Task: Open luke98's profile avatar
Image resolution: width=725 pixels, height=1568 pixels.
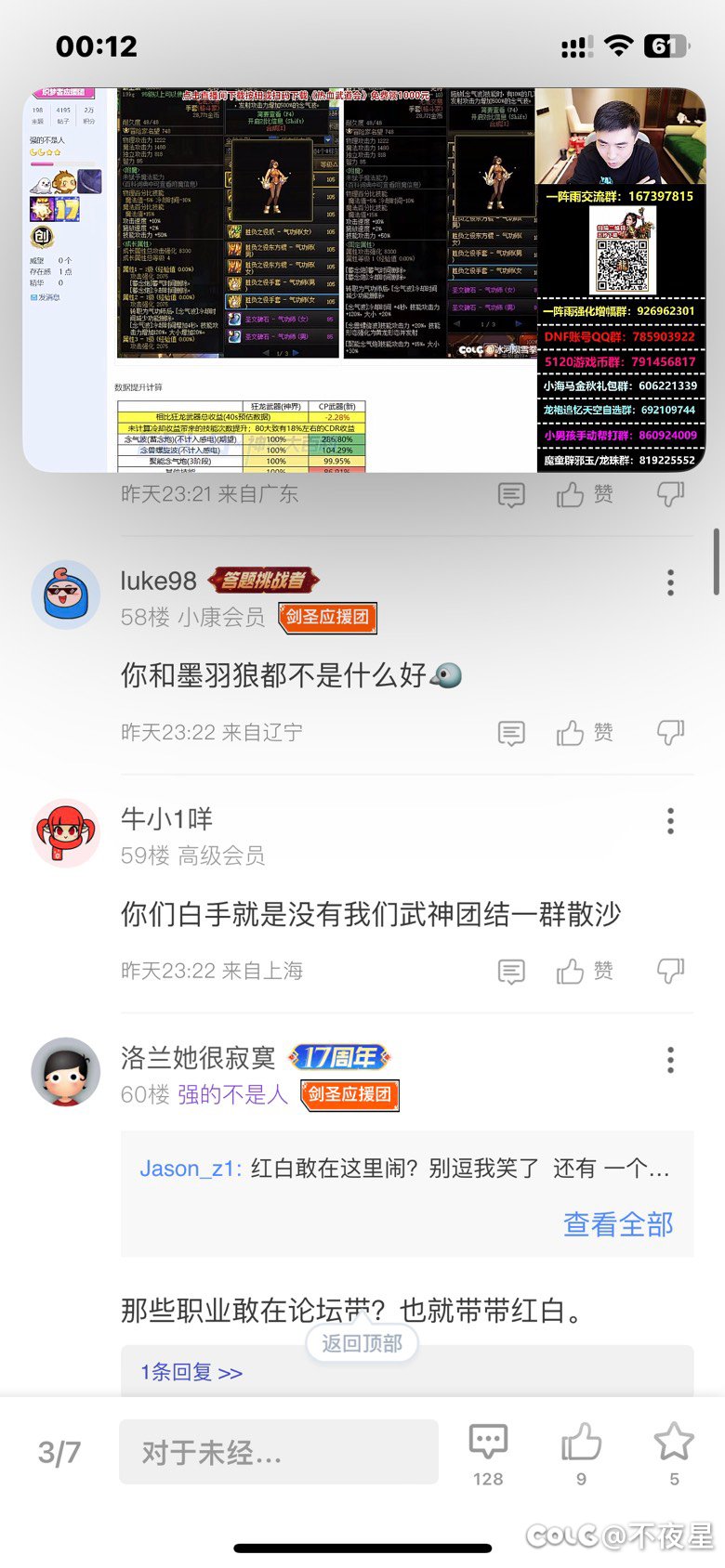Action: (x=65, y=595)
